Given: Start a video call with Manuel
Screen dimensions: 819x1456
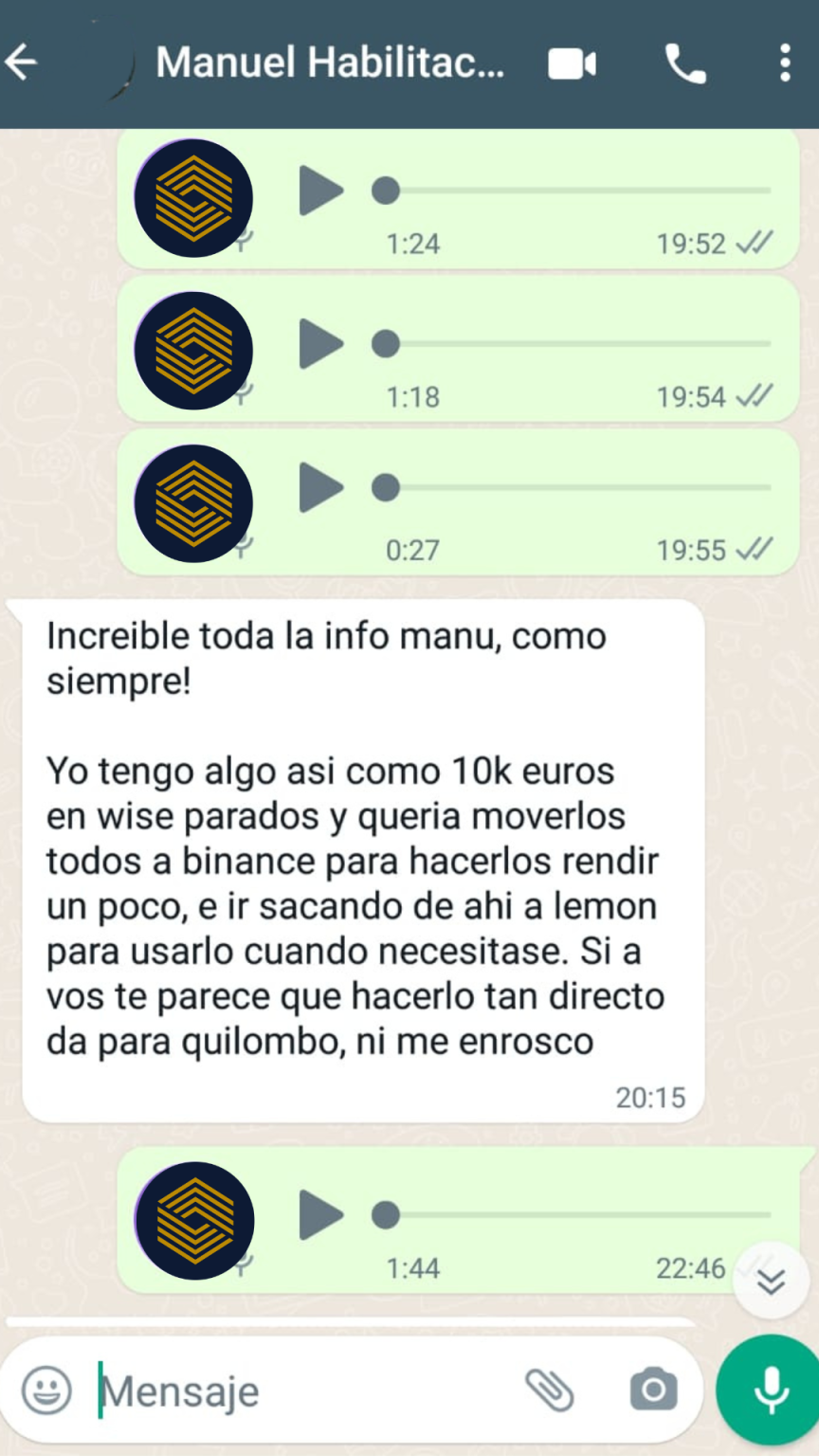Looking at the screenshot, I should pyautogui.click(x=573, y=64).
